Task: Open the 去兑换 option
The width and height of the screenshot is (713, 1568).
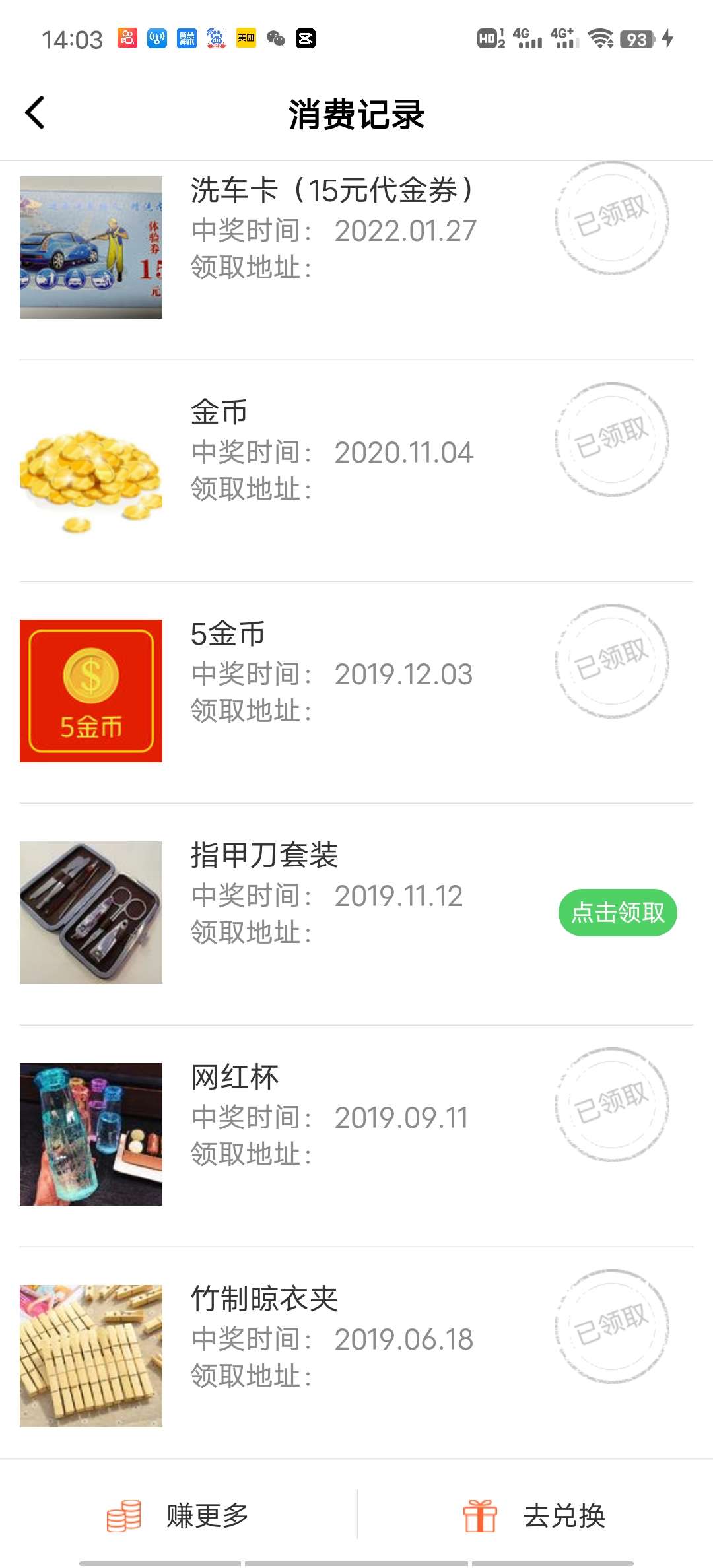Action: pos(535,1515)
